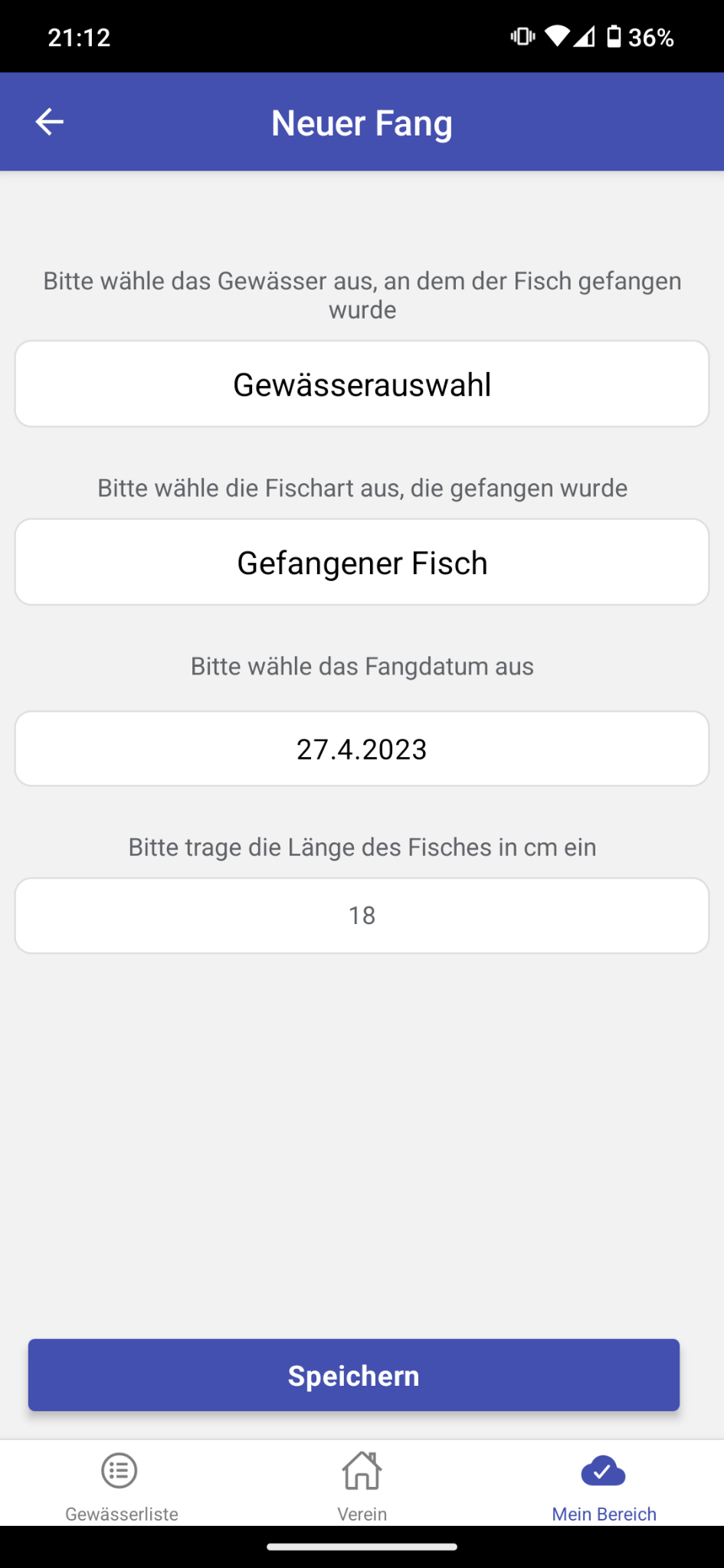
Task: Open the Gefangener Fisch species selector
Action: (x=362, y=561)
